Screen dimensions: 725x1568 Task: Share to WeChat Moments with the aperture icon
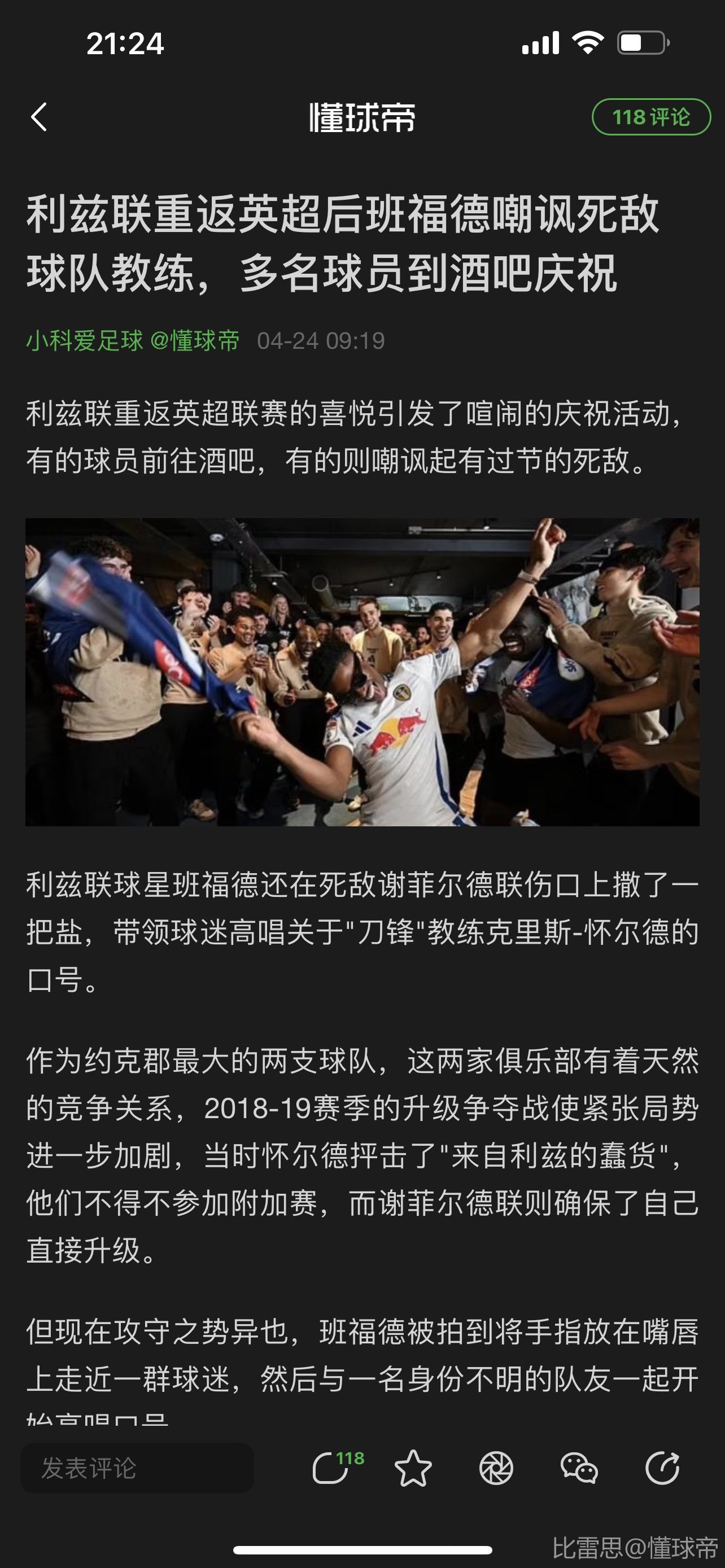coord(496,1468)
